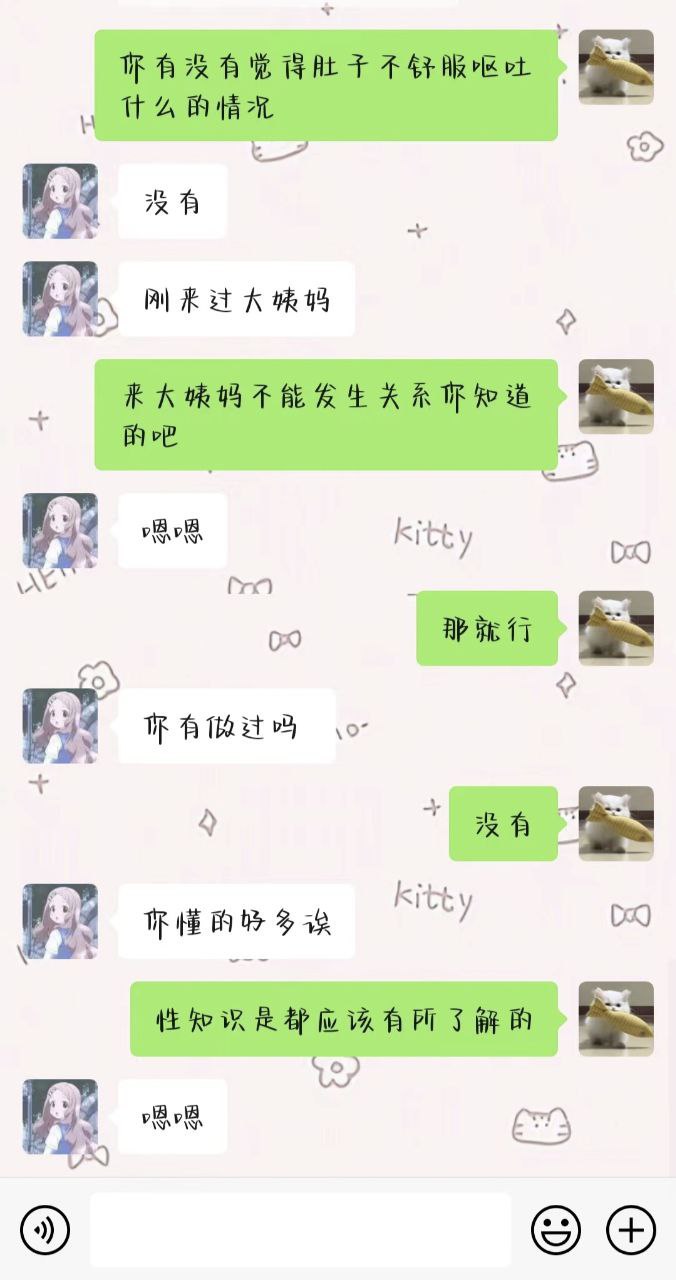Switch to voice message input
This screenshot has height=1280, width=676.
click(45, 1229)
